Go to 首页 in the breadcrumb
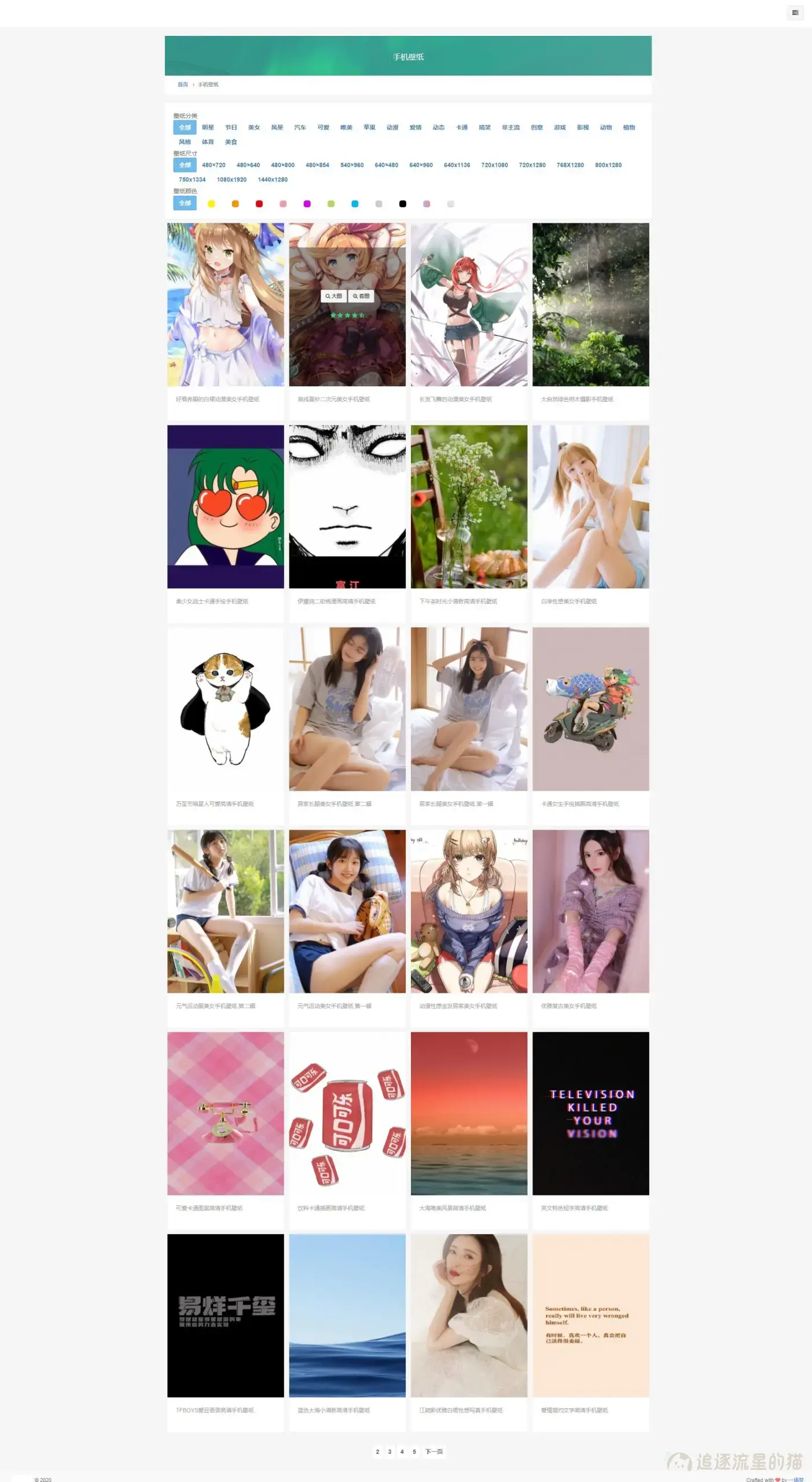This screenshot has width=812, height=1482. point(182,85)
